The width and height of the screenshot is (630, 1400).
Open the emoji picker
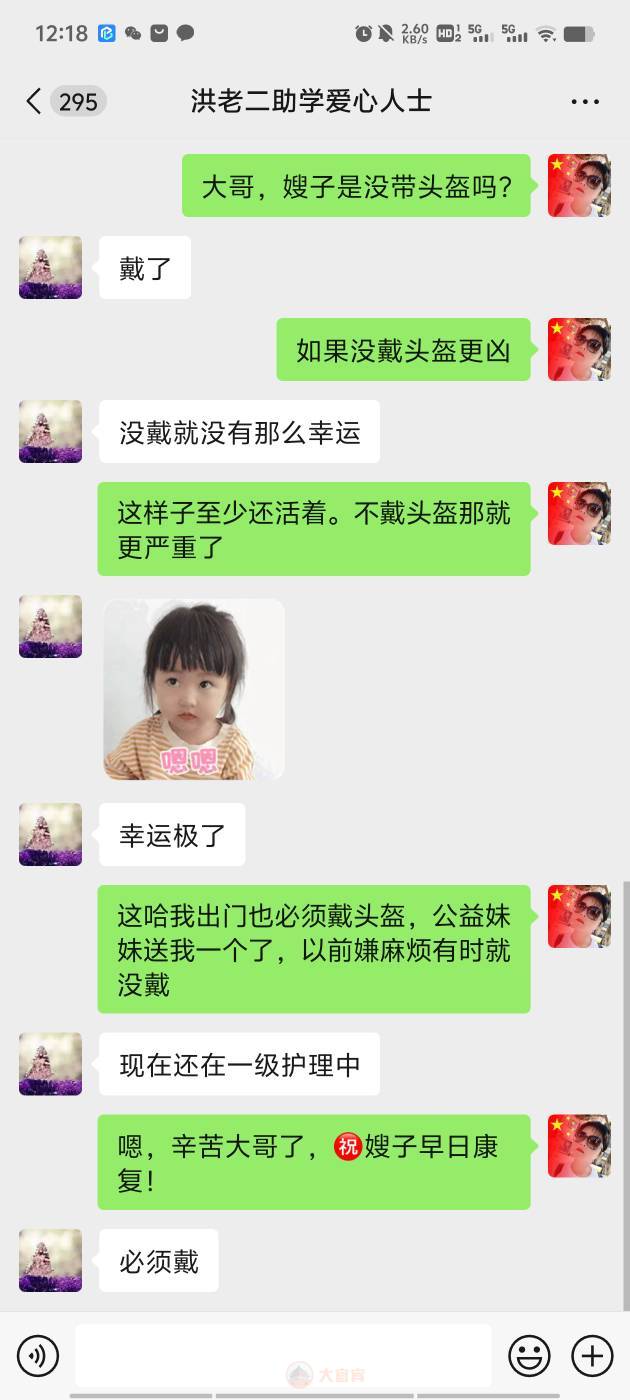(529, 1356)
